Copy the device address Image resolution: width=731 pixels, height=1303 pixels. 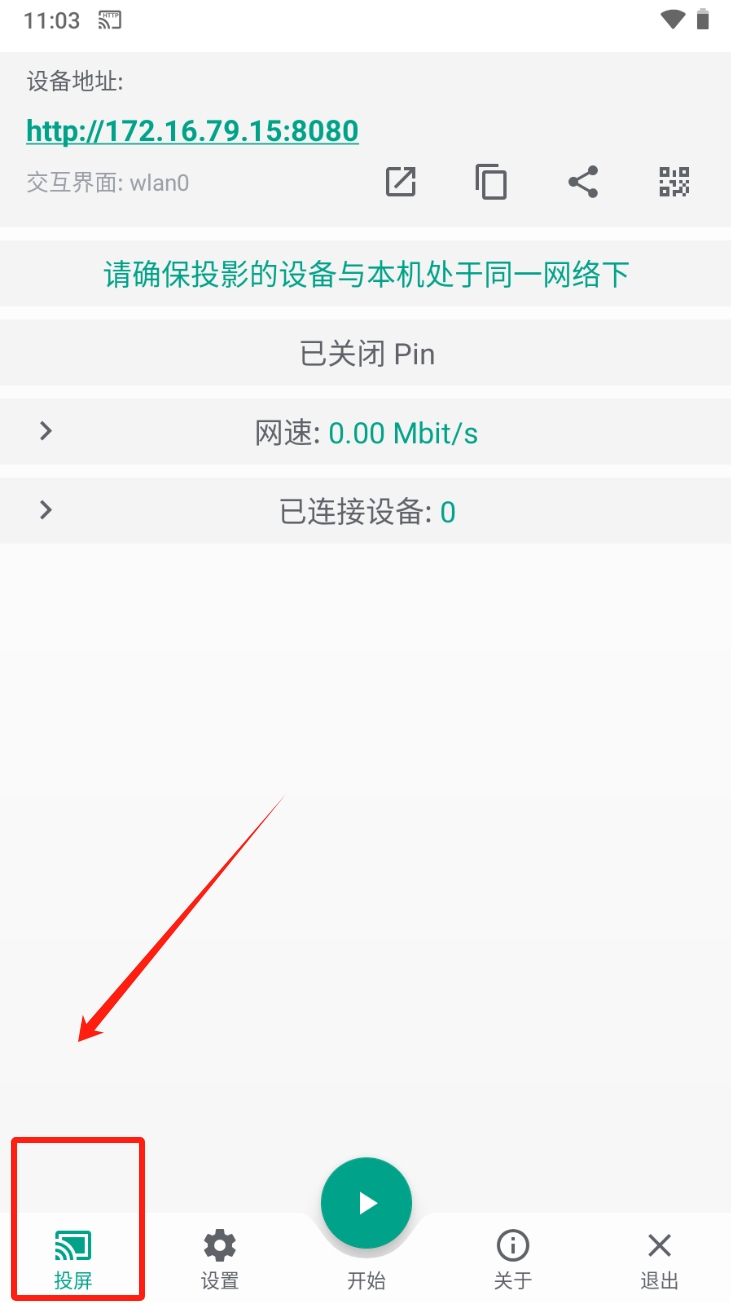click(x=491, y=182)
